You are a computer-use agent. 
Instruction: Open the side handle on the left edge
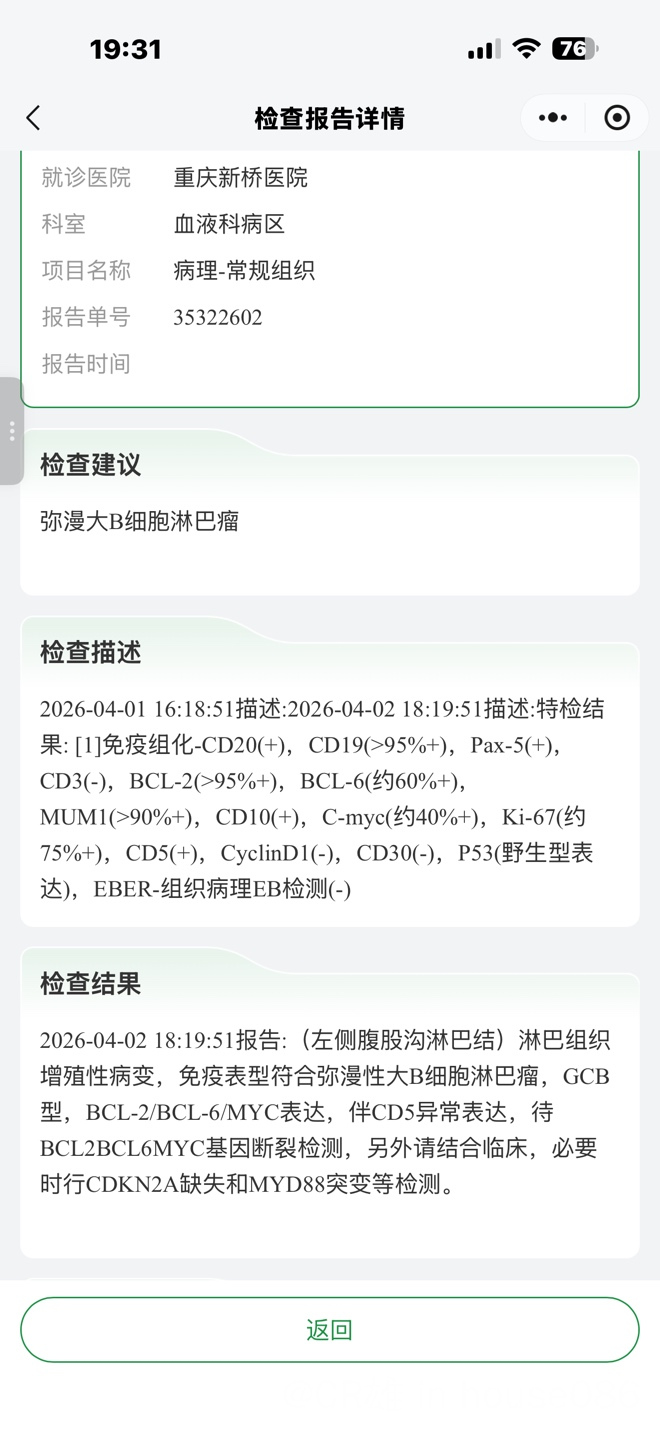11,431
